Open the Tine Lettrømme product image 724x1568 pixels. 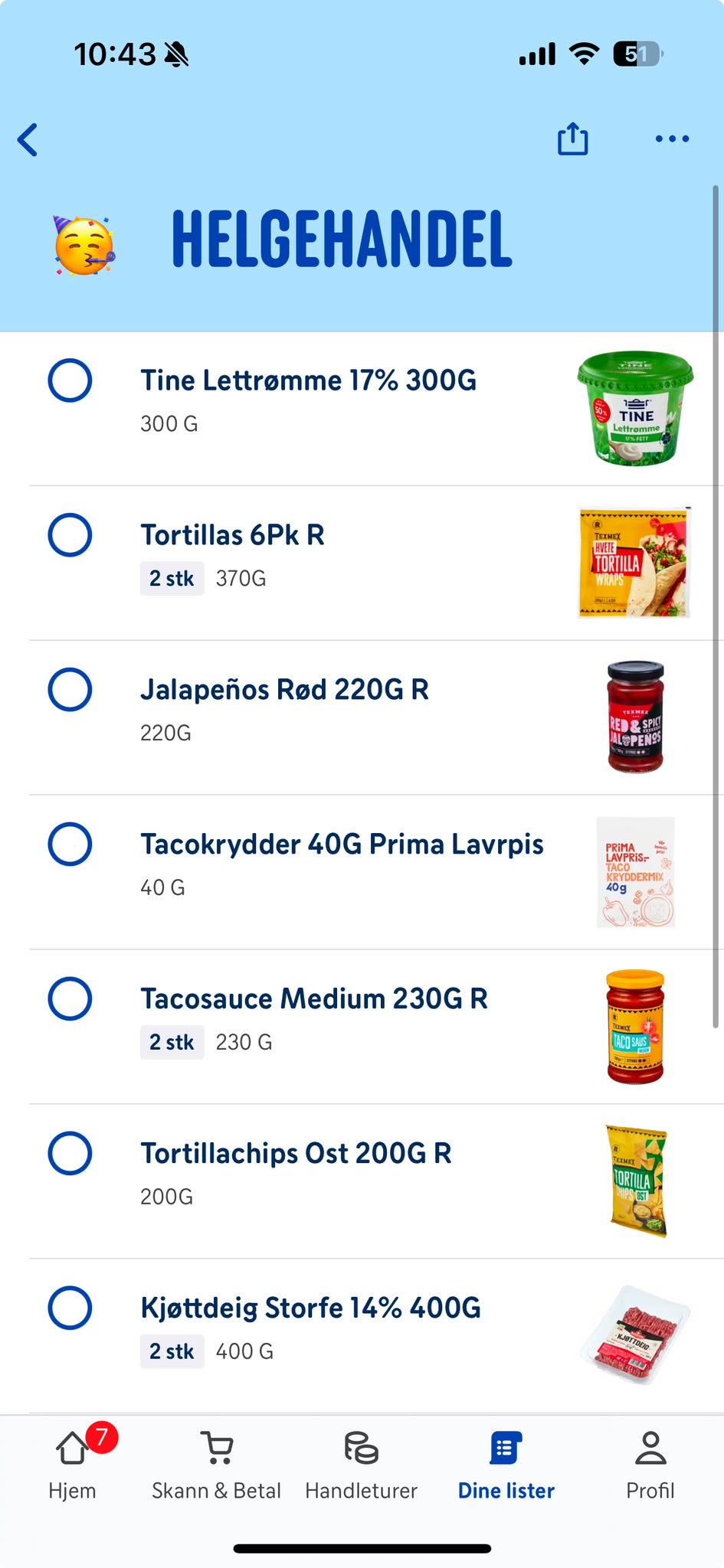[x=635, y=408]
